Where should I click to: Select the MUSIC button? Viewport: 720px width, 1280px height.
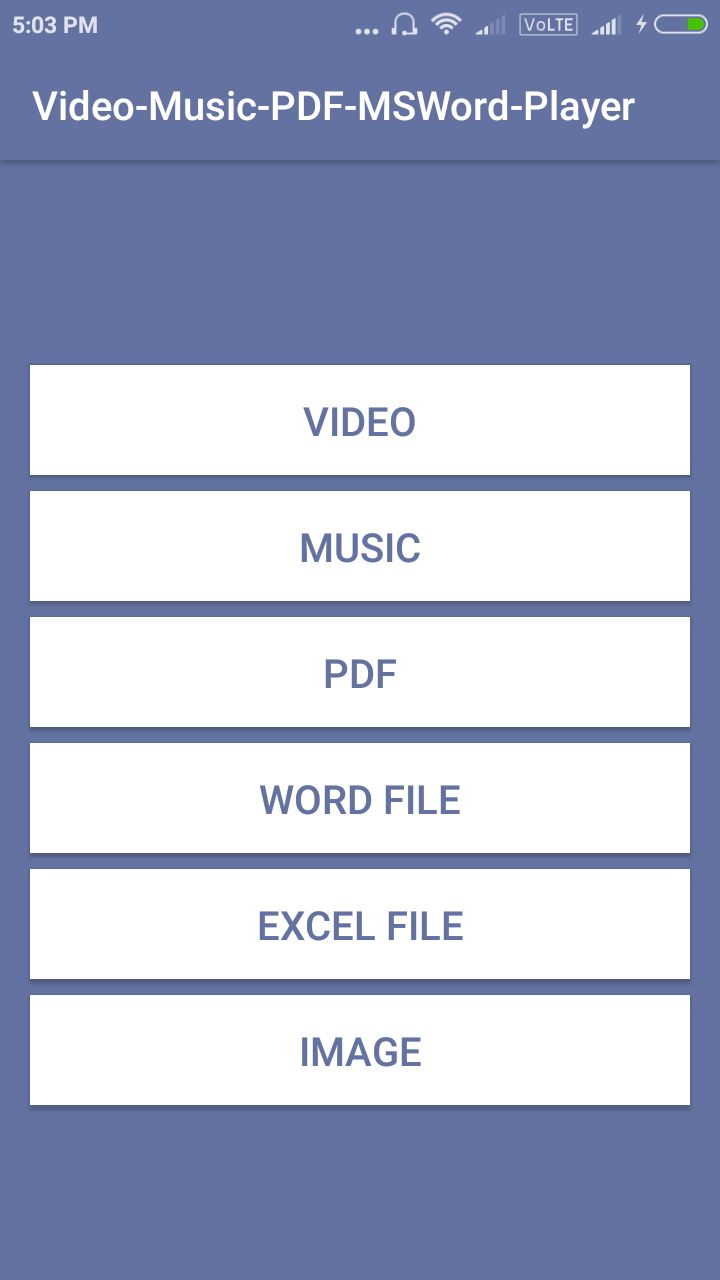360,547
